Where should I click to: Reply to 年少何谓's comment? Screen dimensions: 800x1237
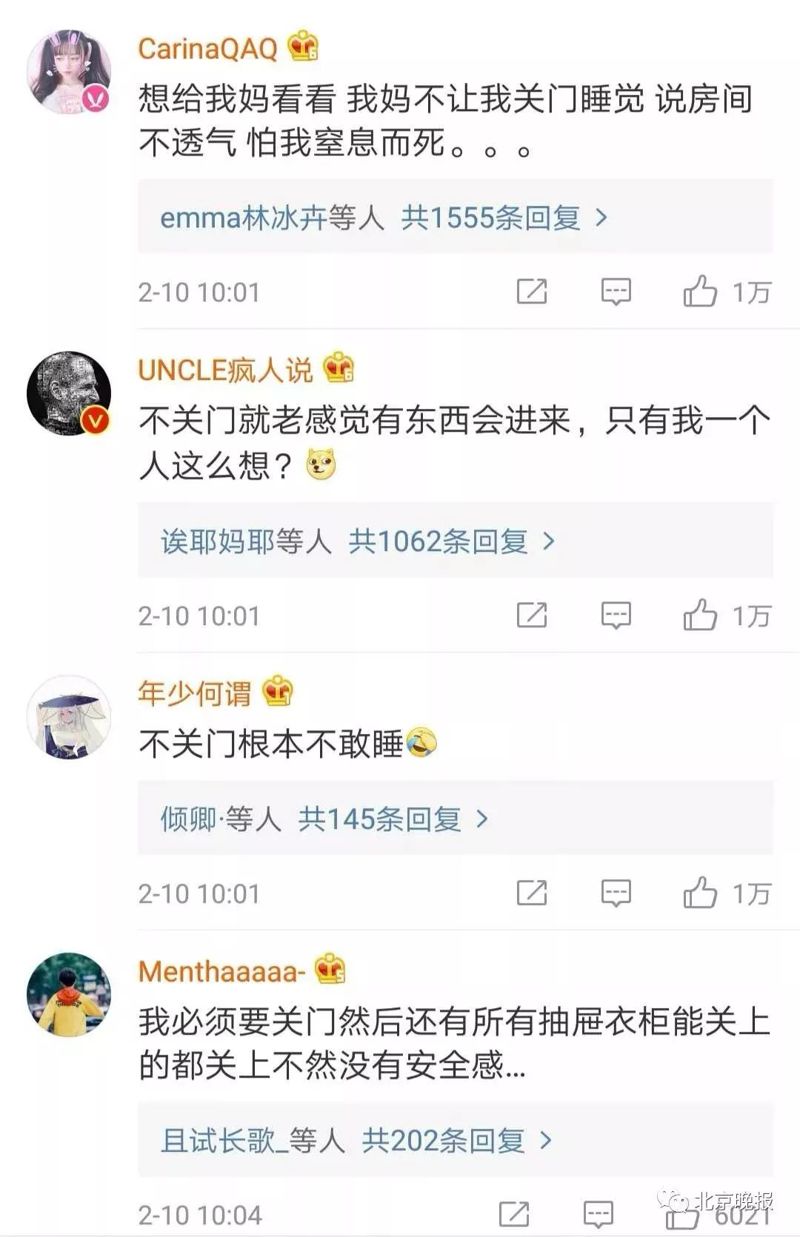616,892
